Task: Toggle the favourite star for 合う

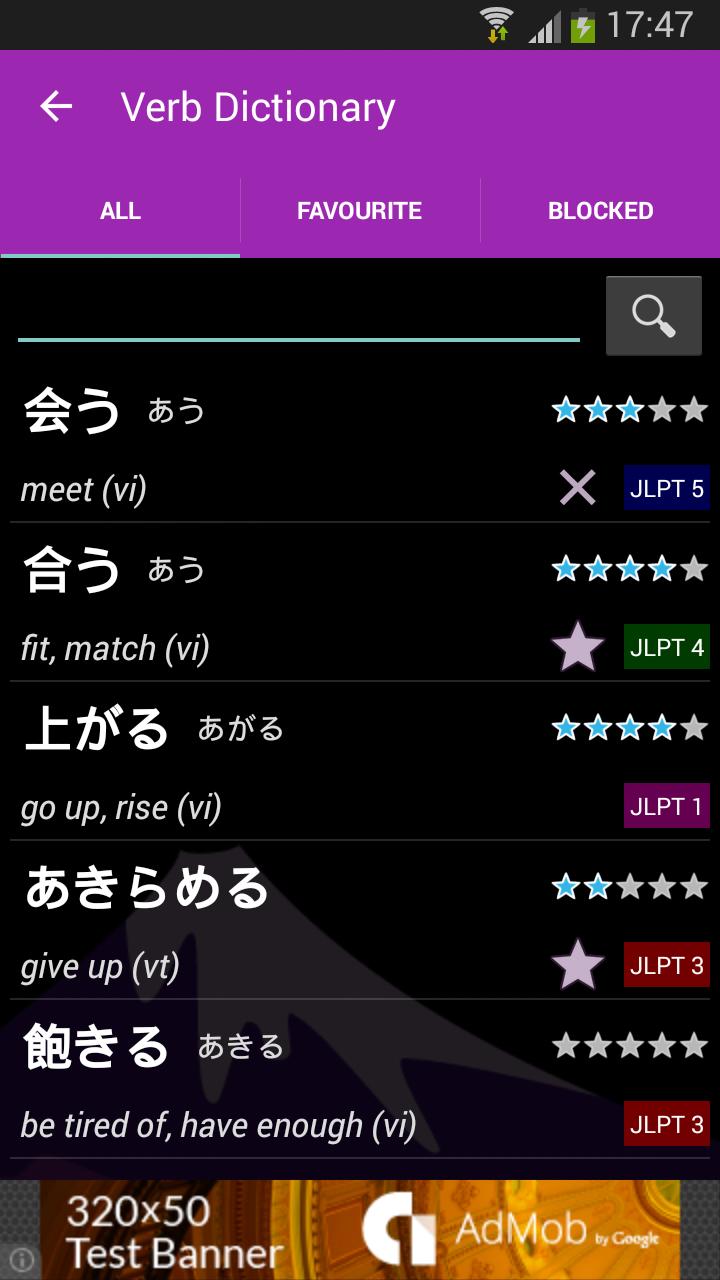Action: [x=577, y=647]
